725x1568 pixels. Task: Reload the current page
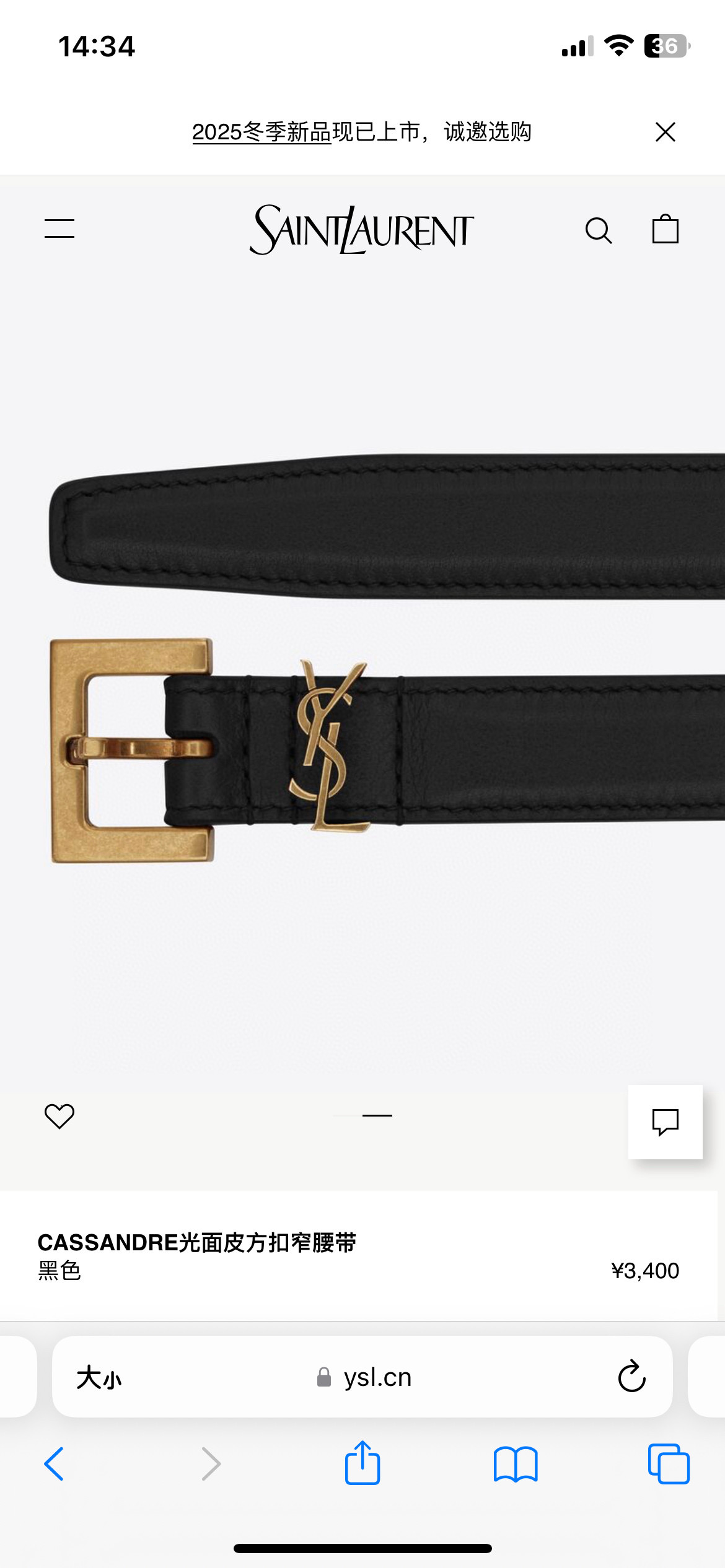(x=631, y=1377)
